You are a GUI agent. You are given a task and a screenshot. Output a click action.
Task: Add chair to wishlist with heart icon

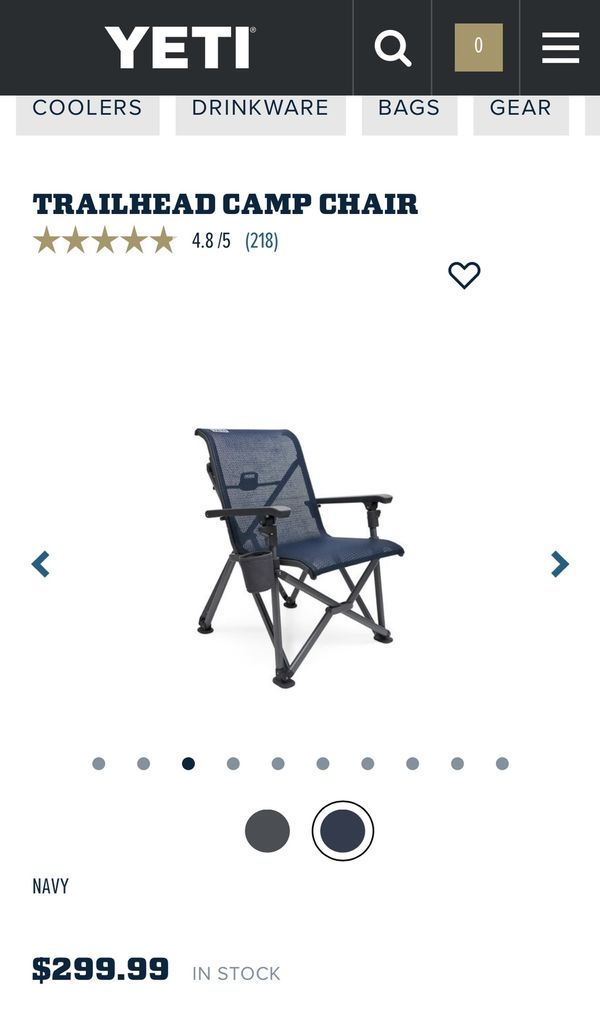click(464, 275)
